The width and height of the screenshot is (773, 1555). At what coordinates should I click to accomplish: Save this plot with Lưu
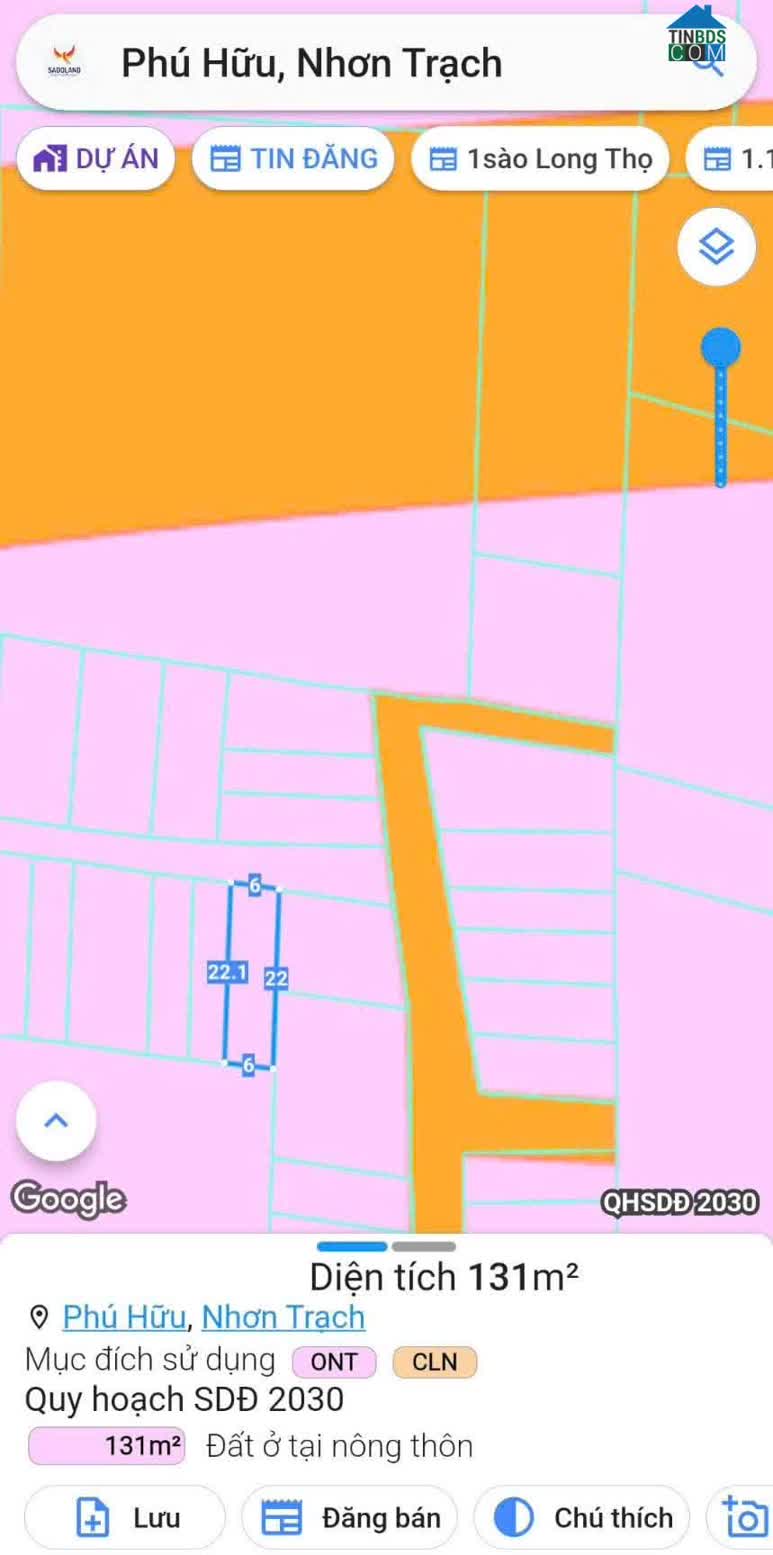tap(125, 1518)
